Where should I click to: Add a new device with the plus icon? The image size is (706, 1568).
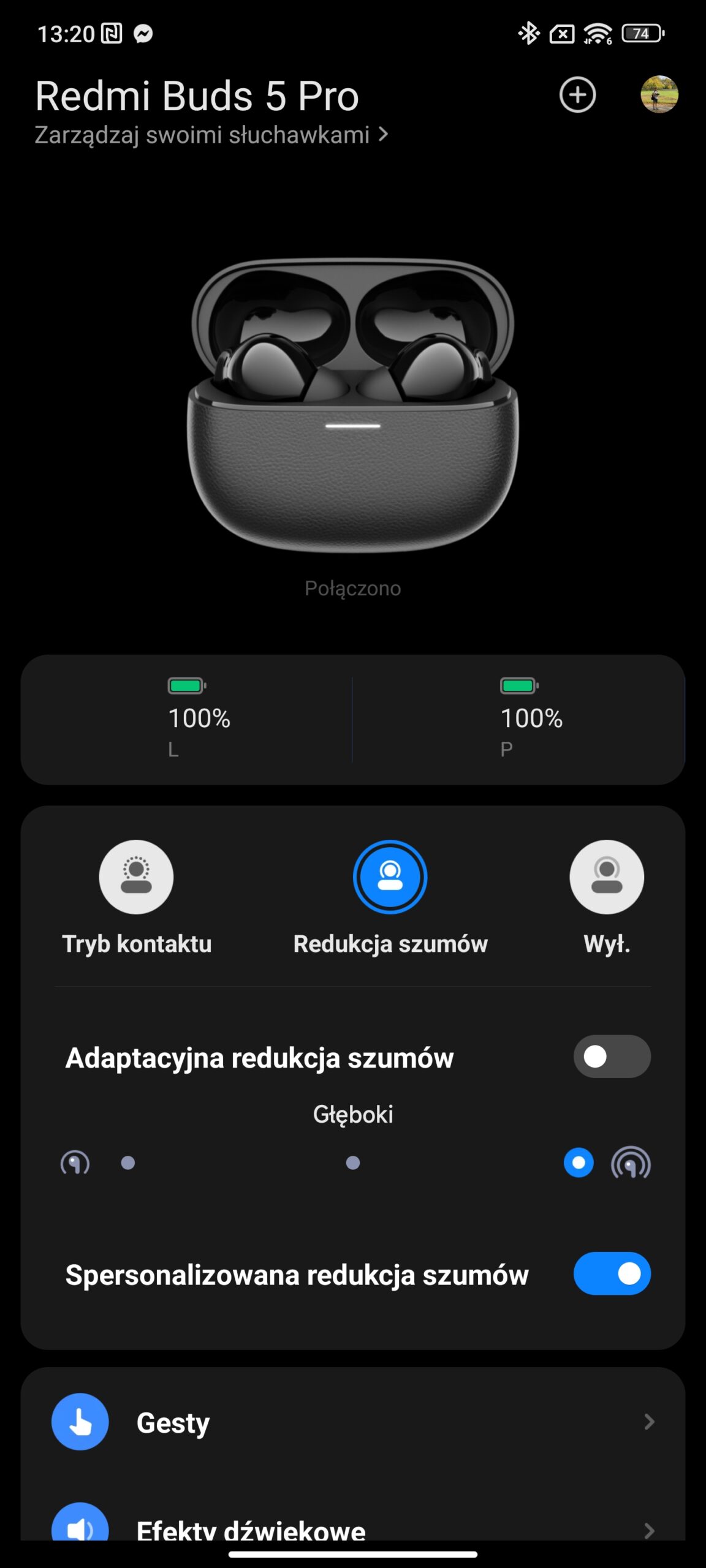point(577,95)
